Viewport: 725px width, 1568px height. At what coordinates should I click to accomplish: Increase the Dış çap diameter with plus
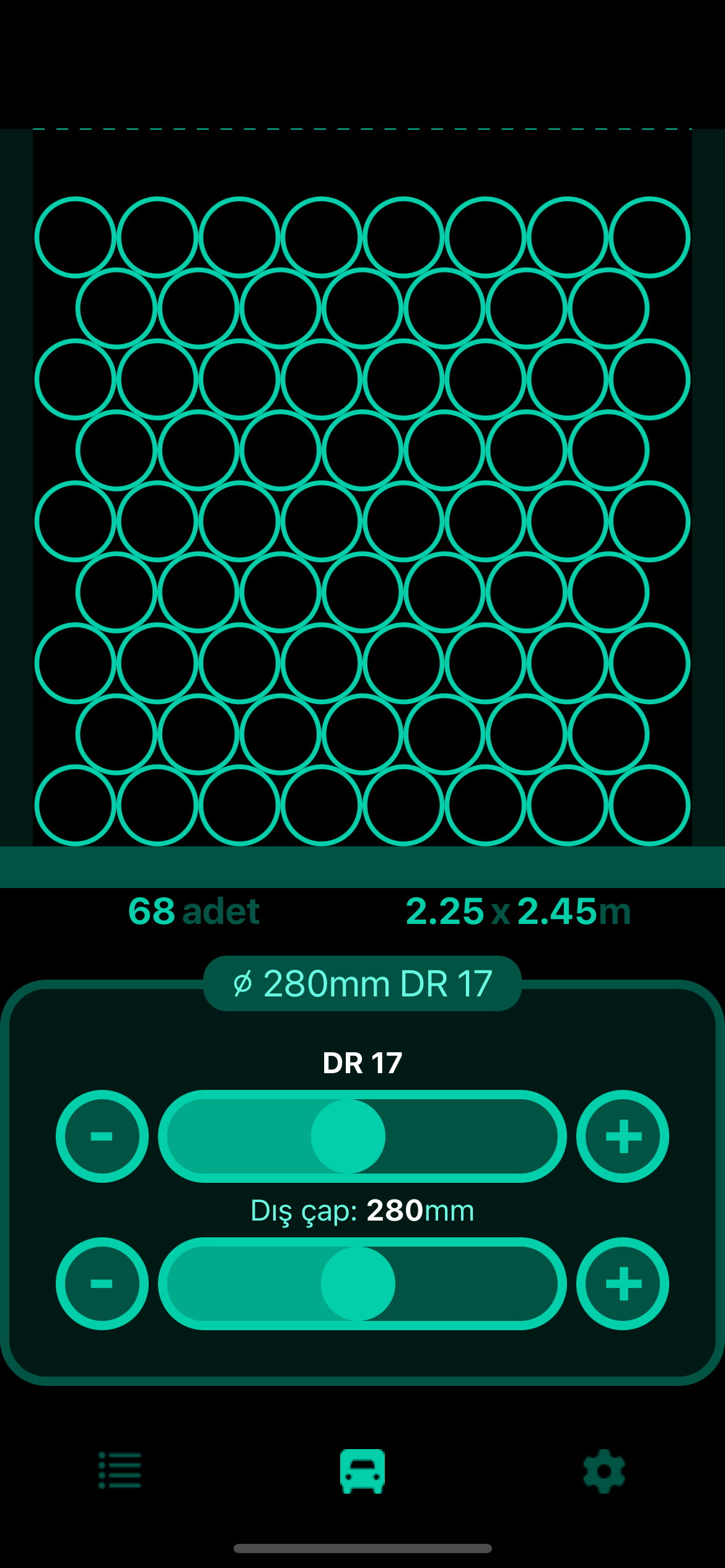pos(623,1283)
